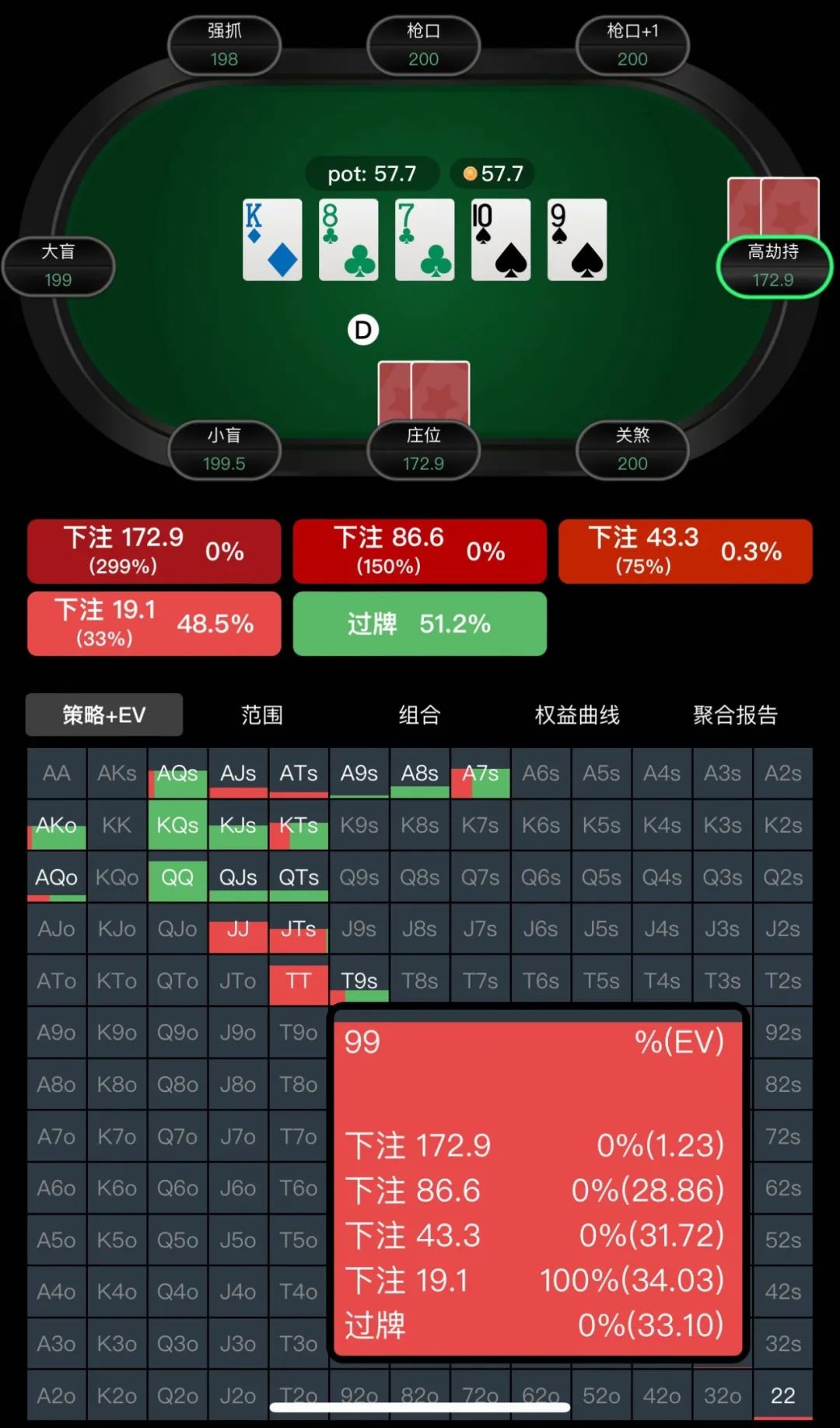Tap the AQs hand cell
Screen dimensions: 840x1428
click(x=177, y=774)
